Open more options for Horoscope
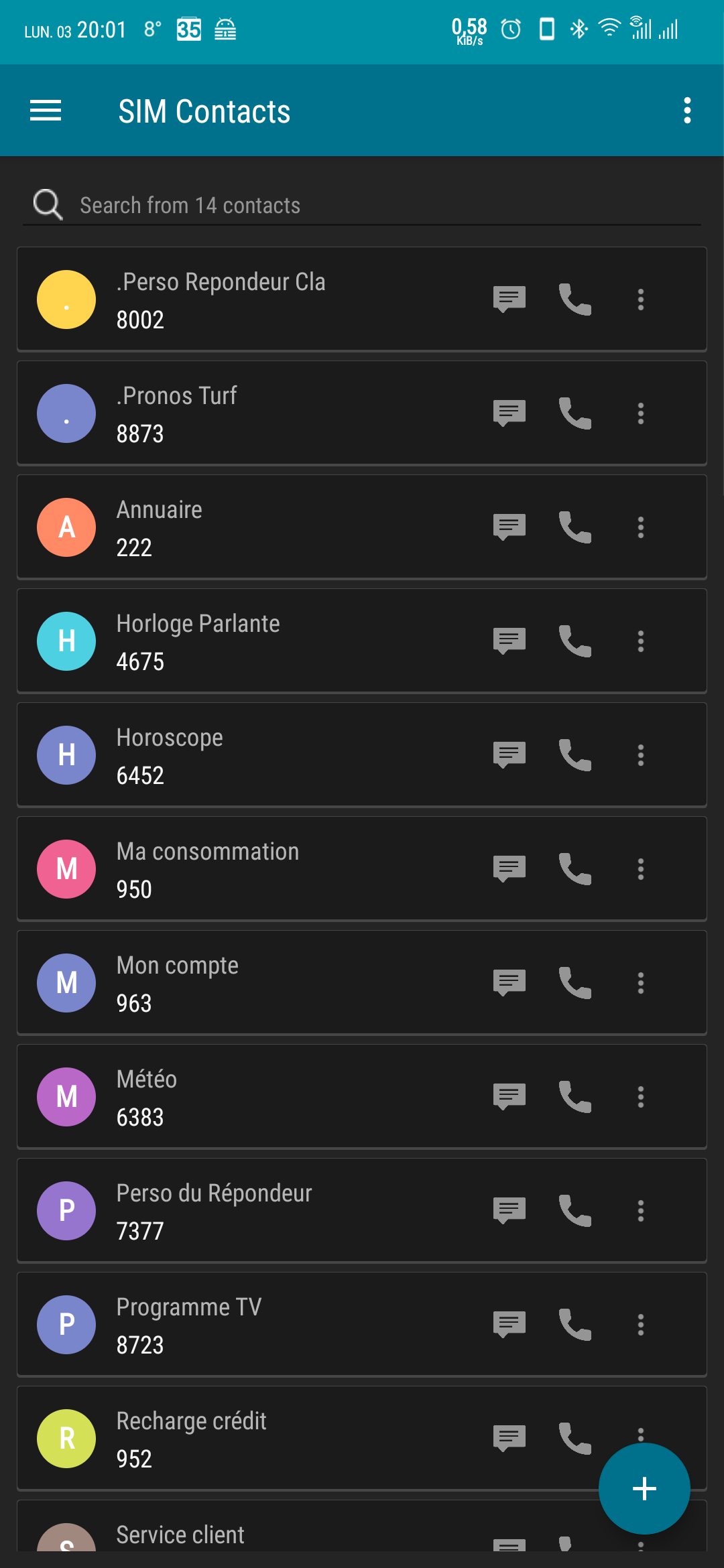This screenshot has height=1568, width=724. 641,755
